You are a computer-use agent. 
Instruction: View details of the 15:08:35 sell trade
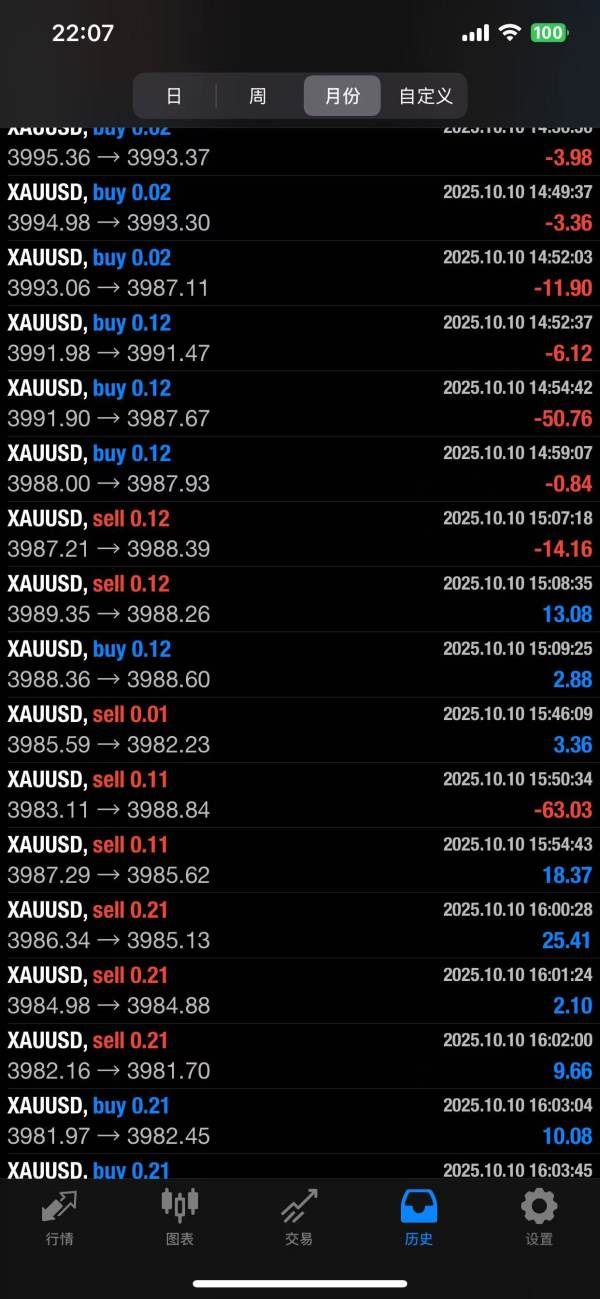300,599
